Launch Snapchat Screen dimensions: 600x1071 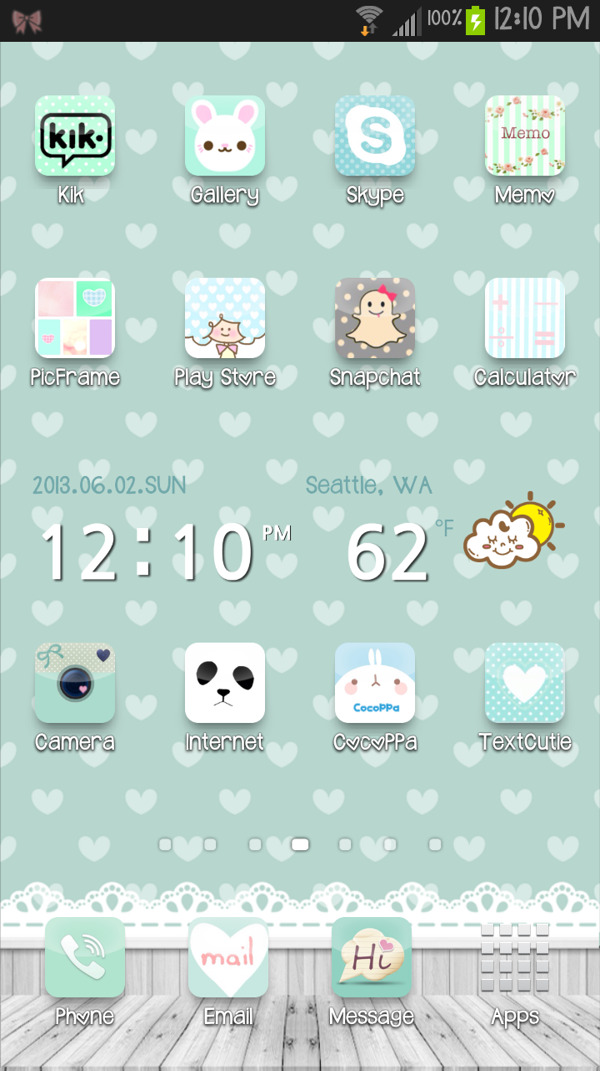coord(375,319)
